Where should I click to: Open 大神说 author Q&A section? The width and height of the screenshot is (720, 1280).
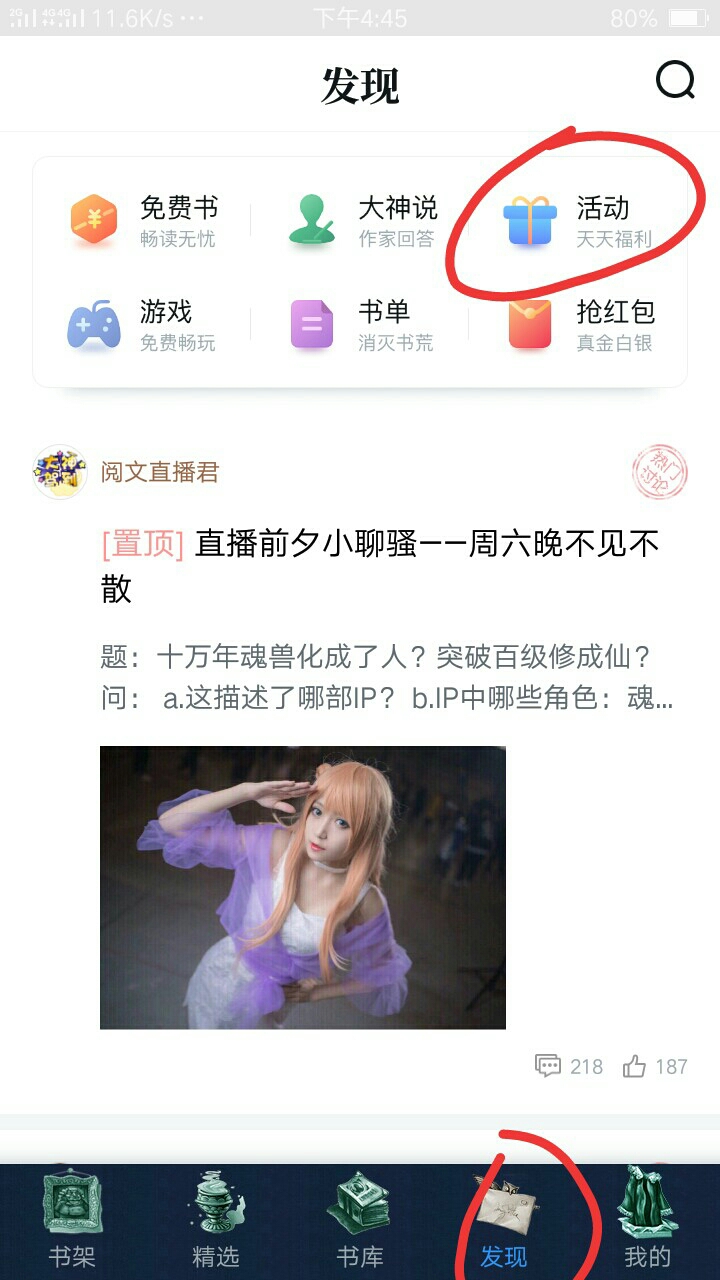pyautogui.click(x=362, y=221)
